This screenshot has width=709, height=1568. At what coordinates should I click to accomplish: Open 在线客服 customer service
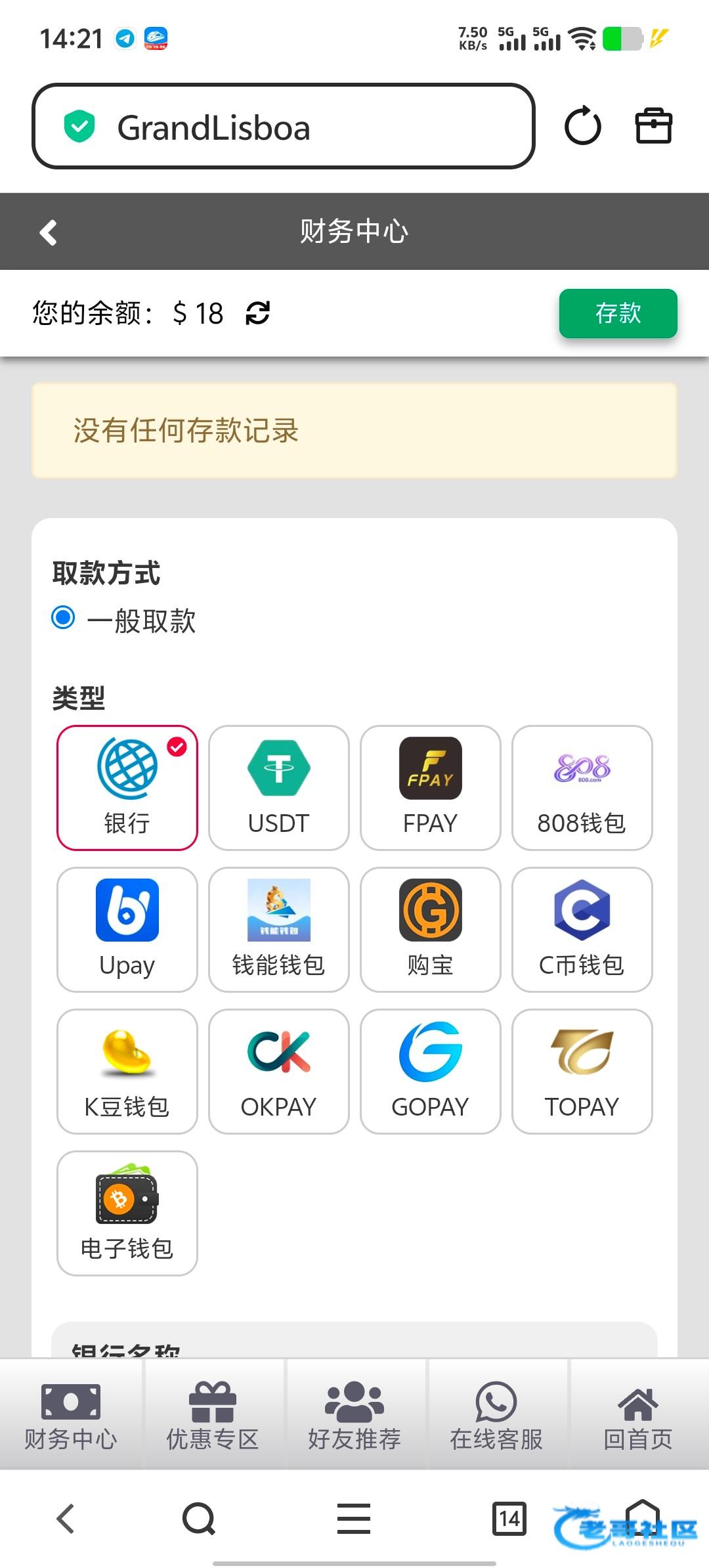[496, 1415]
